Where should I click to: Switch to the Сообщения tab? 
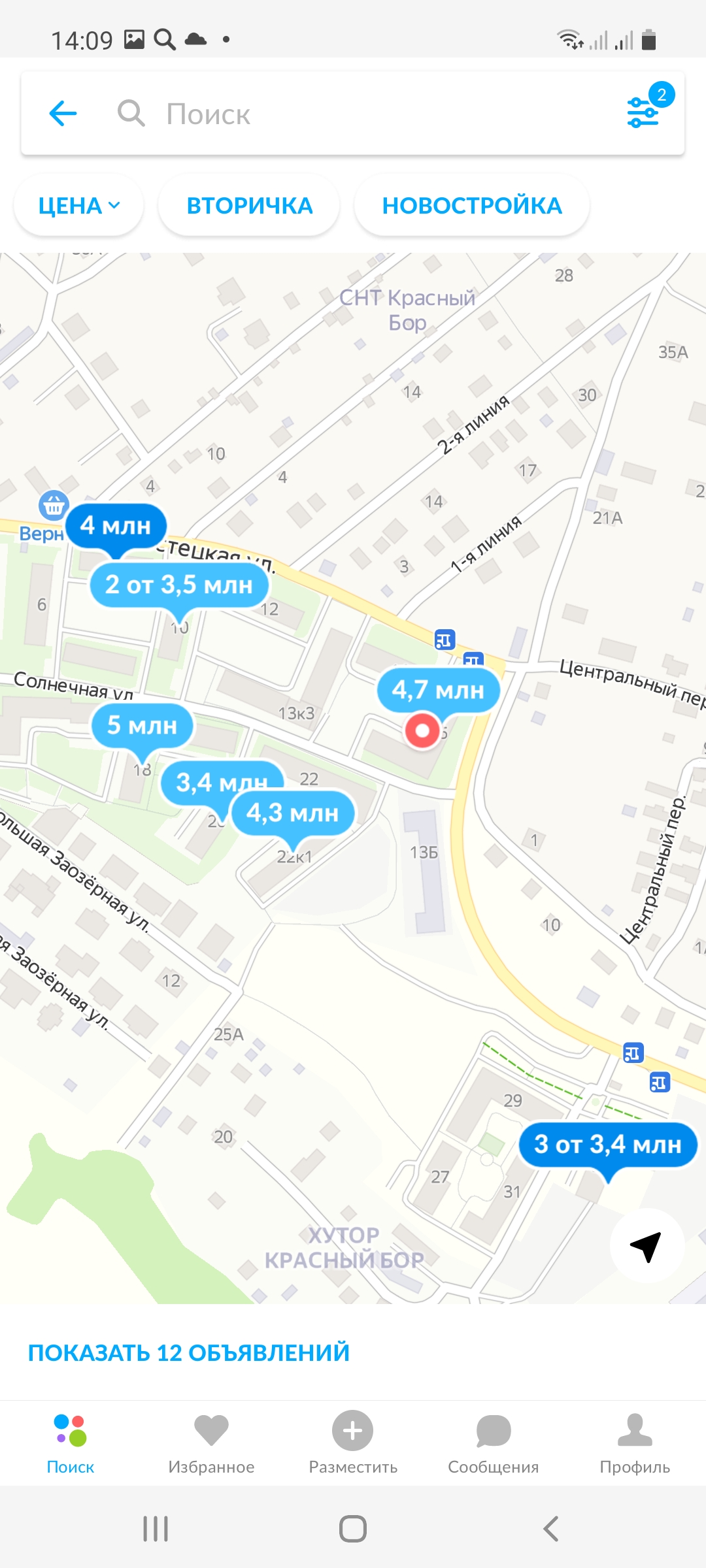[x=494, y=1444]
